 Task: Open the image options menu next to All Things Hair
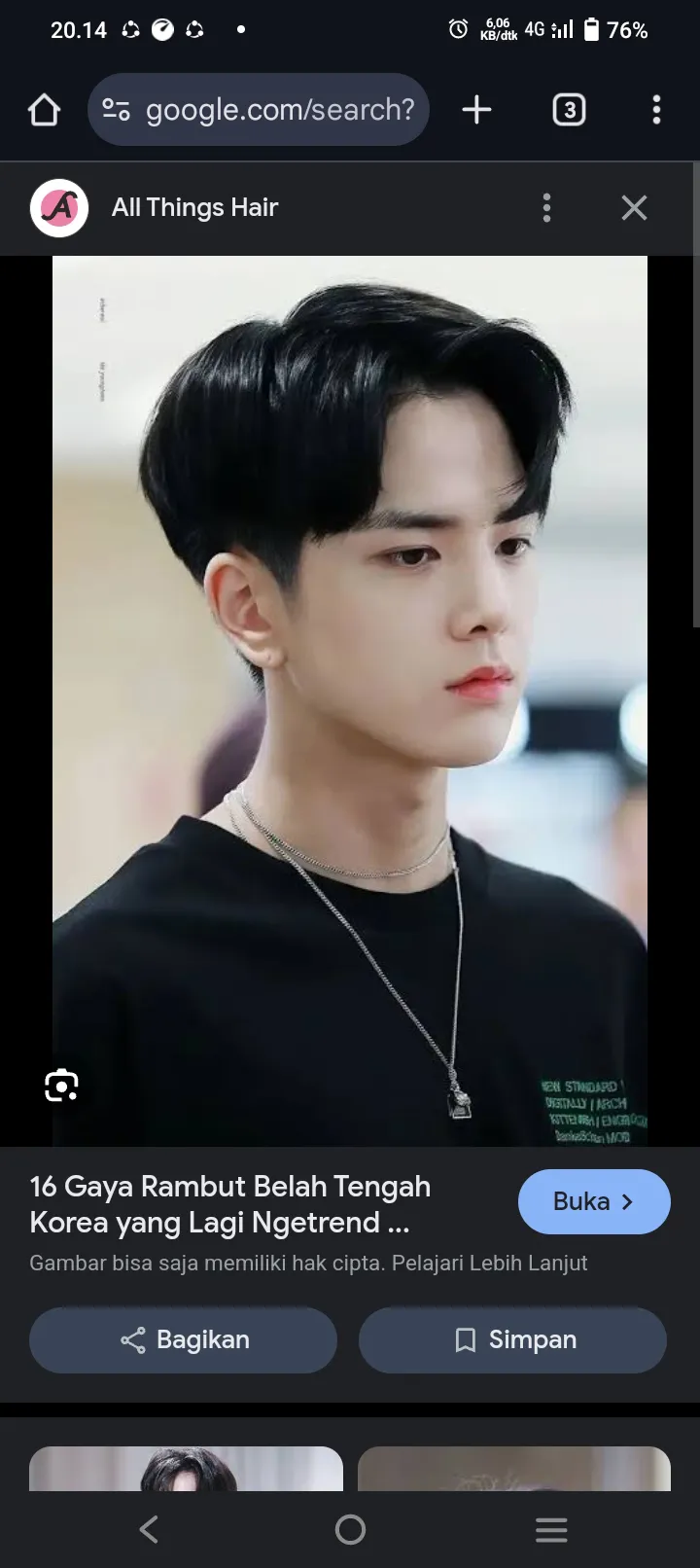[x=546, y=207]
